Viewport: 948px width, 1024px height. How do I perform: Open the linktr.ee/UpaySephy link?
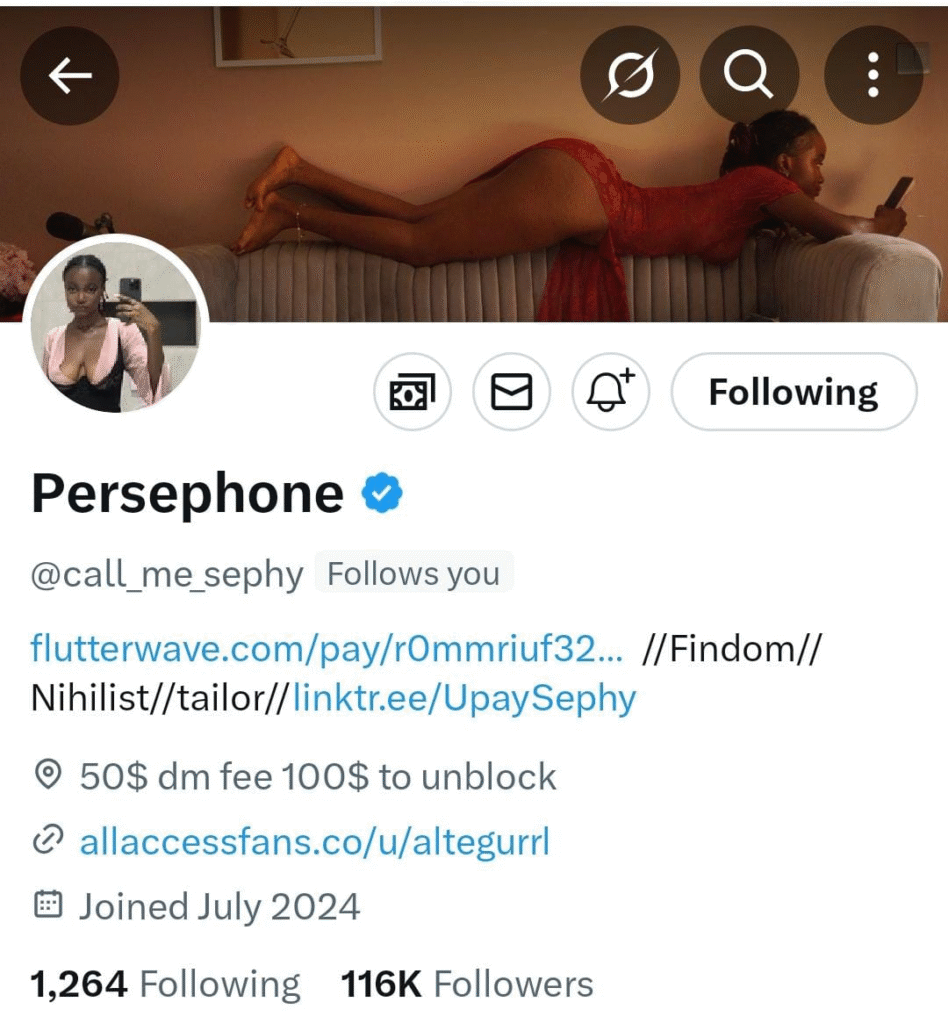point(464,698)
